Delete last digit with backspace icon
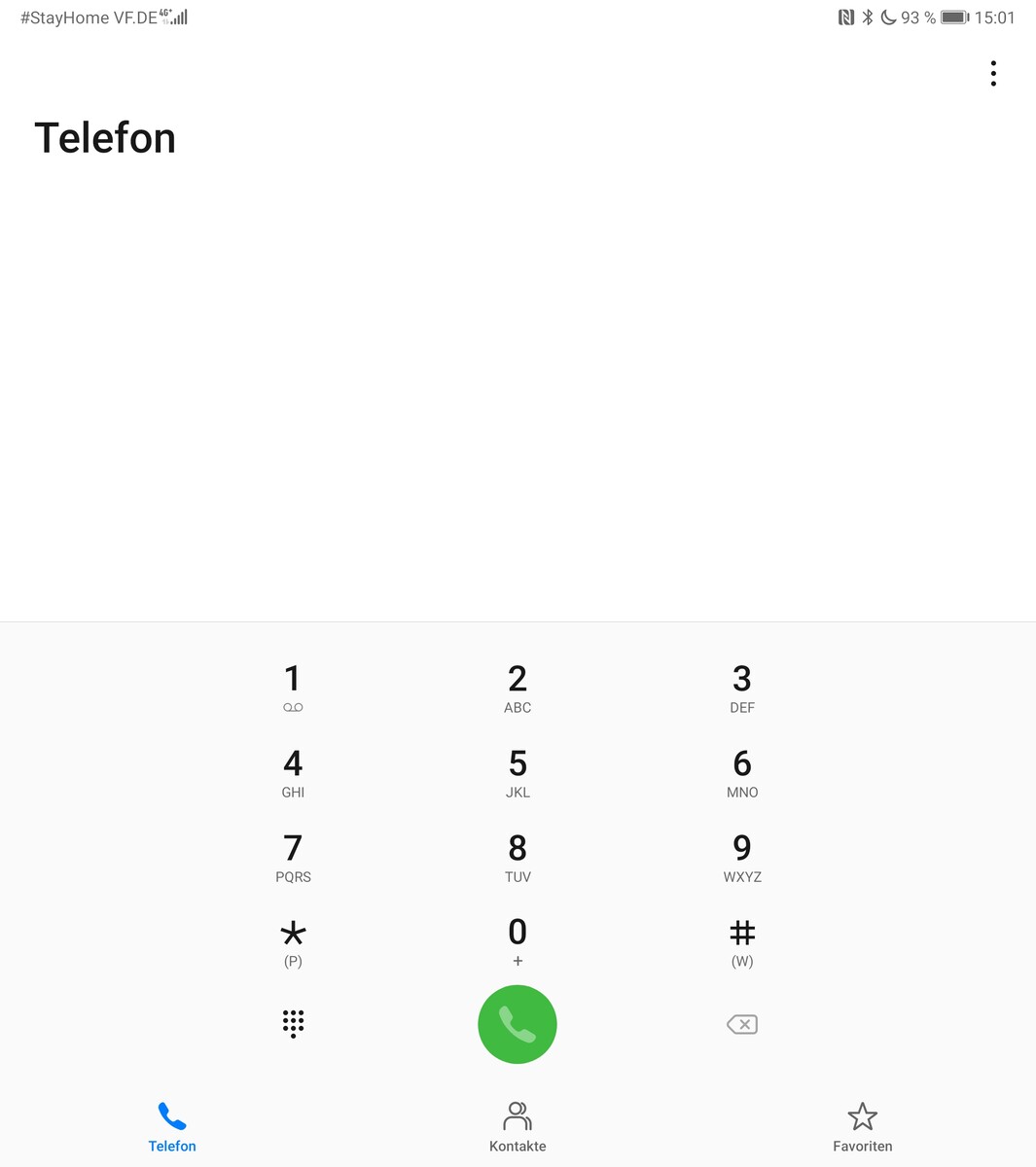This screenshot has width=1036, height=1167. 742,1024
